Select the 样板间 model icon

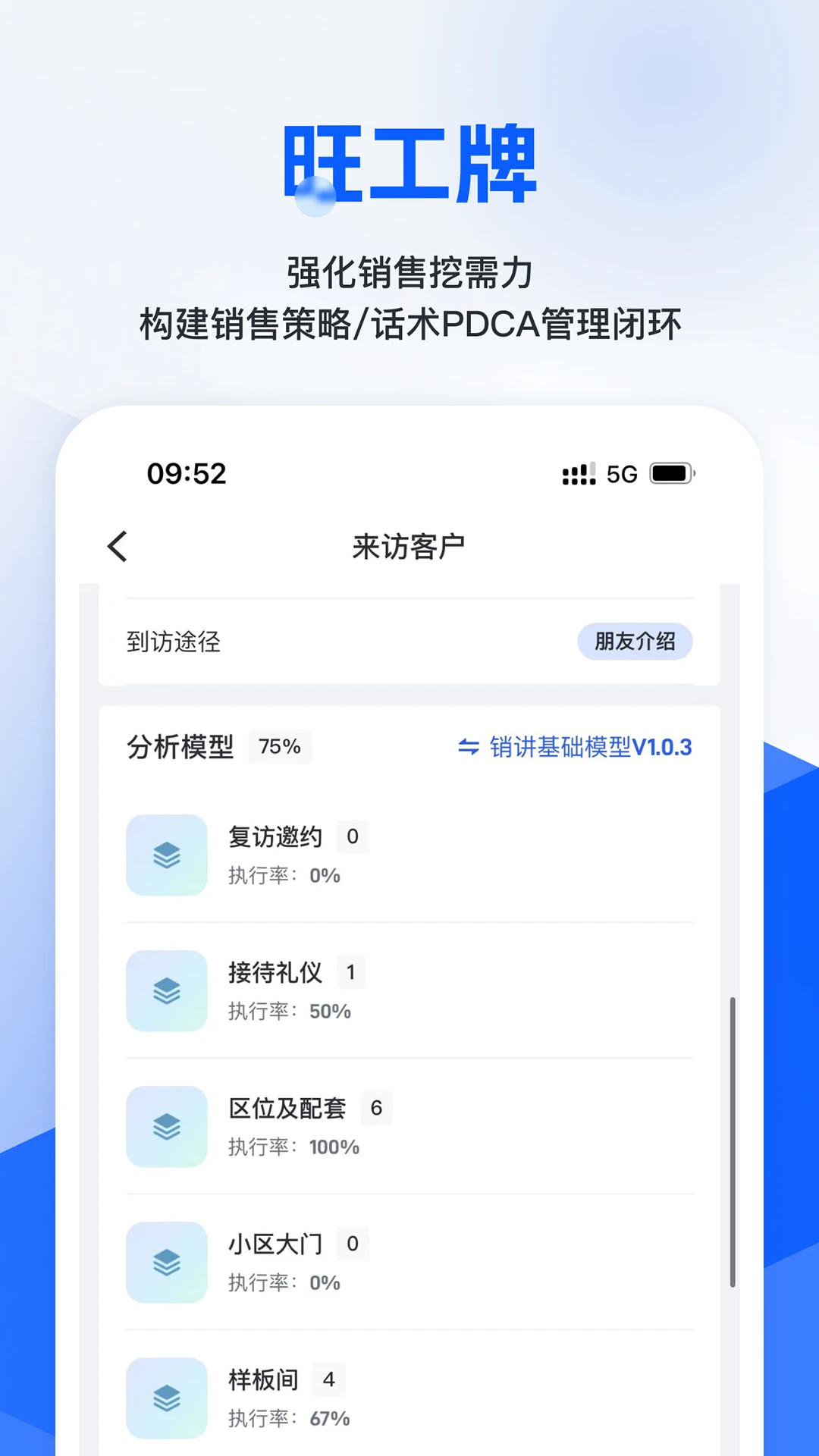(x=166, y=1399)
